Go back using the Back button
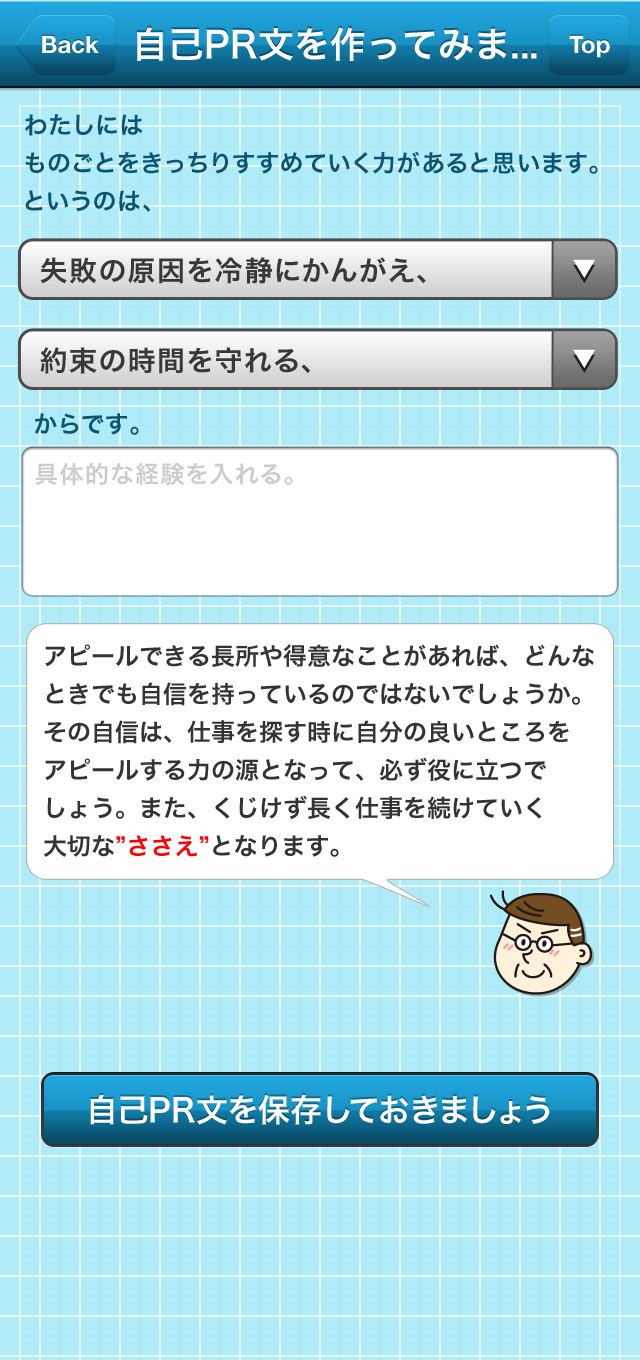Viewport: 640px width, 1360px height. pyautogui.click(x=66, y=45)
